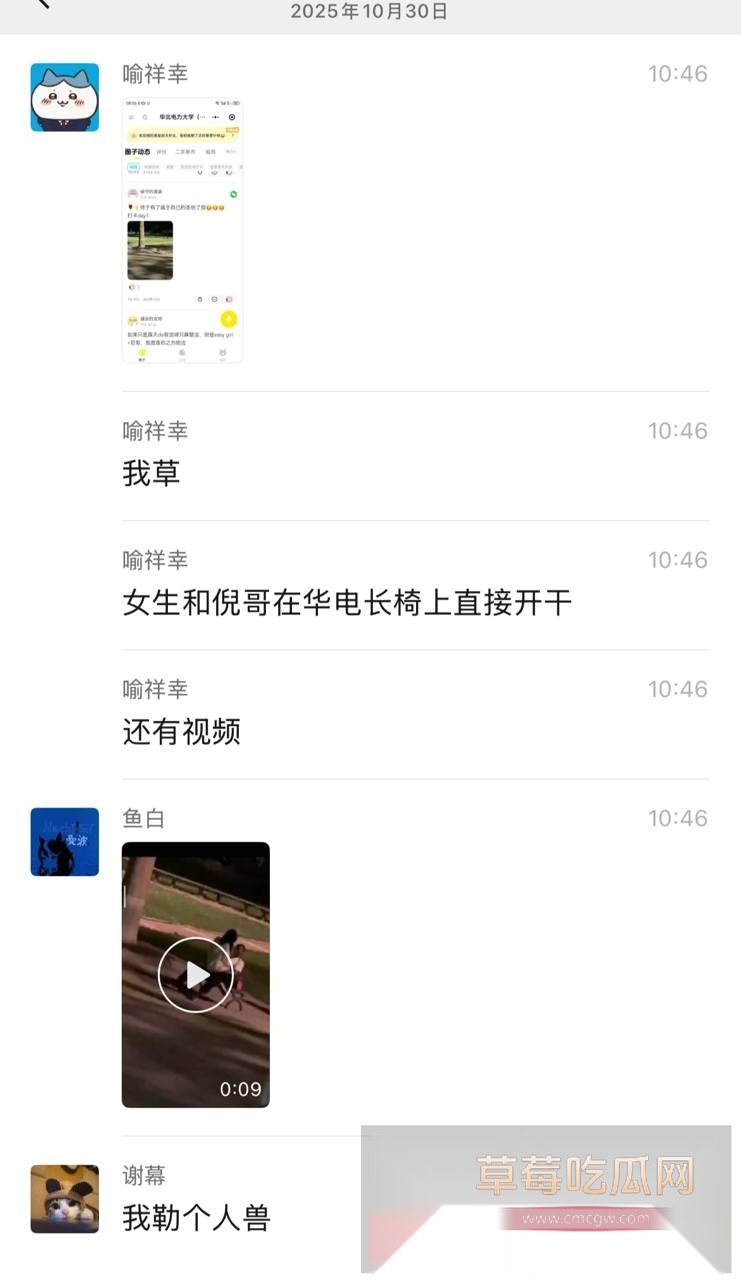Open 鱼白's album-cover avatar

[64, 842]
